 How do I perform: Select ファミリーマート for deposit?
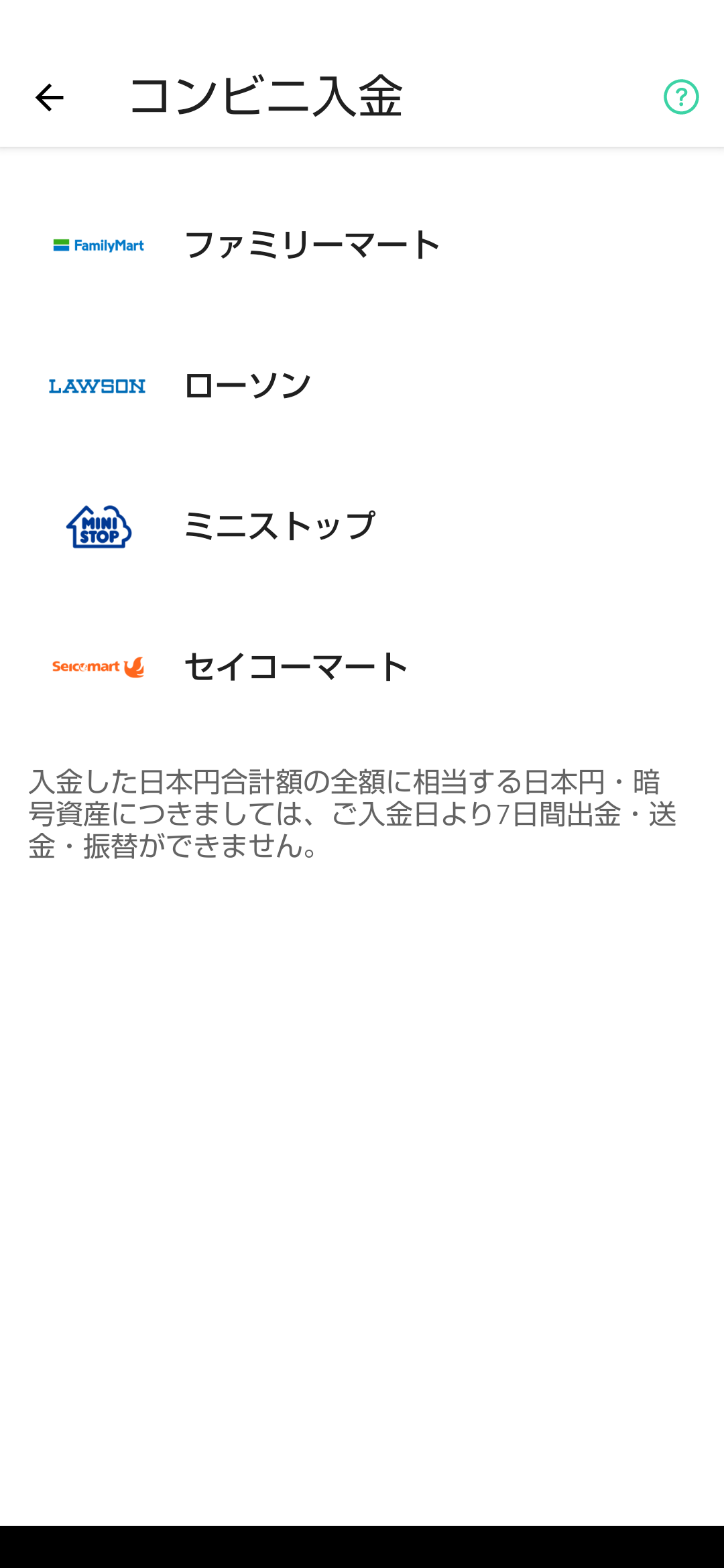[x=362, y=245]
